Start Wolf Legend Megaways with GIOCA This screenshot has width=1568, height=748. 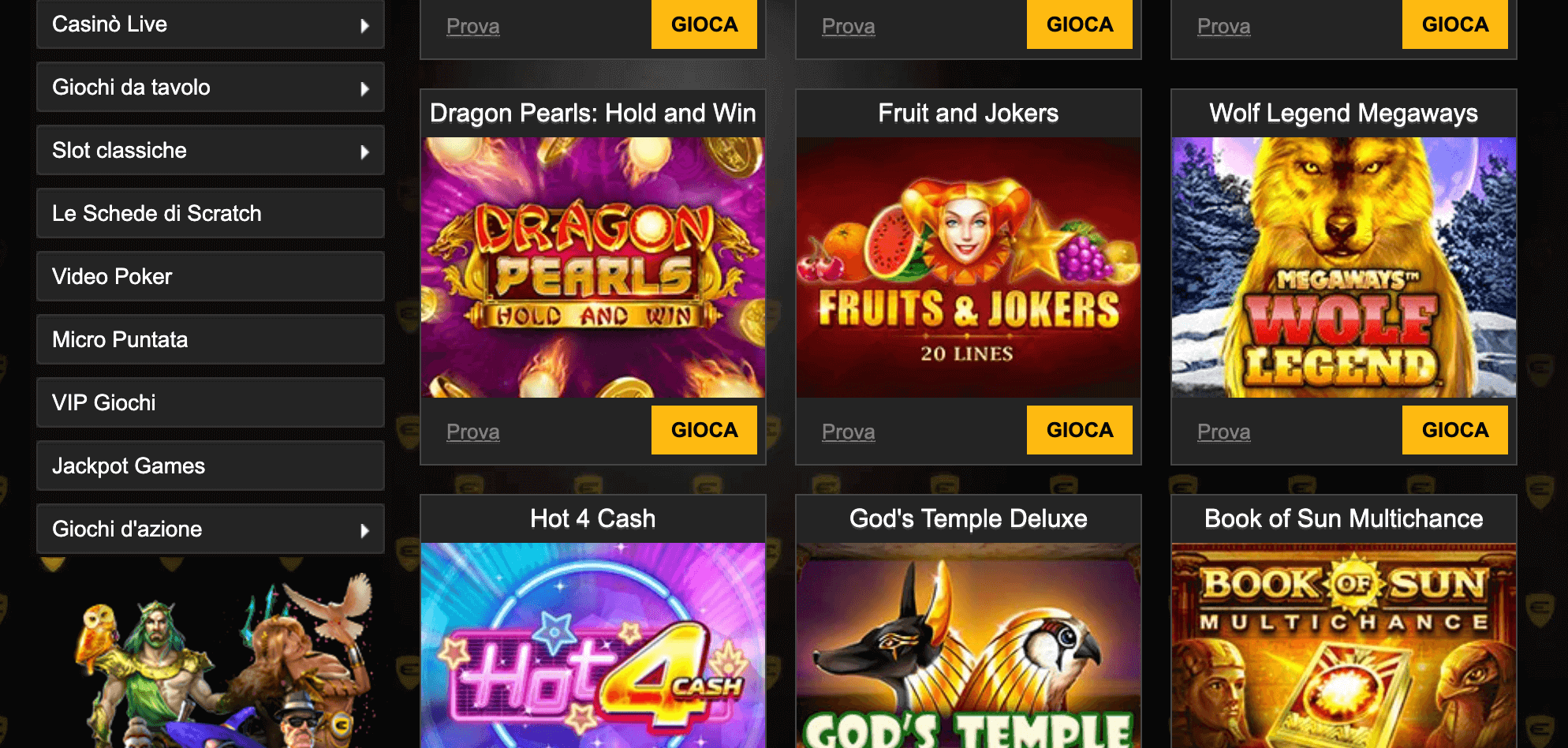1454,430
